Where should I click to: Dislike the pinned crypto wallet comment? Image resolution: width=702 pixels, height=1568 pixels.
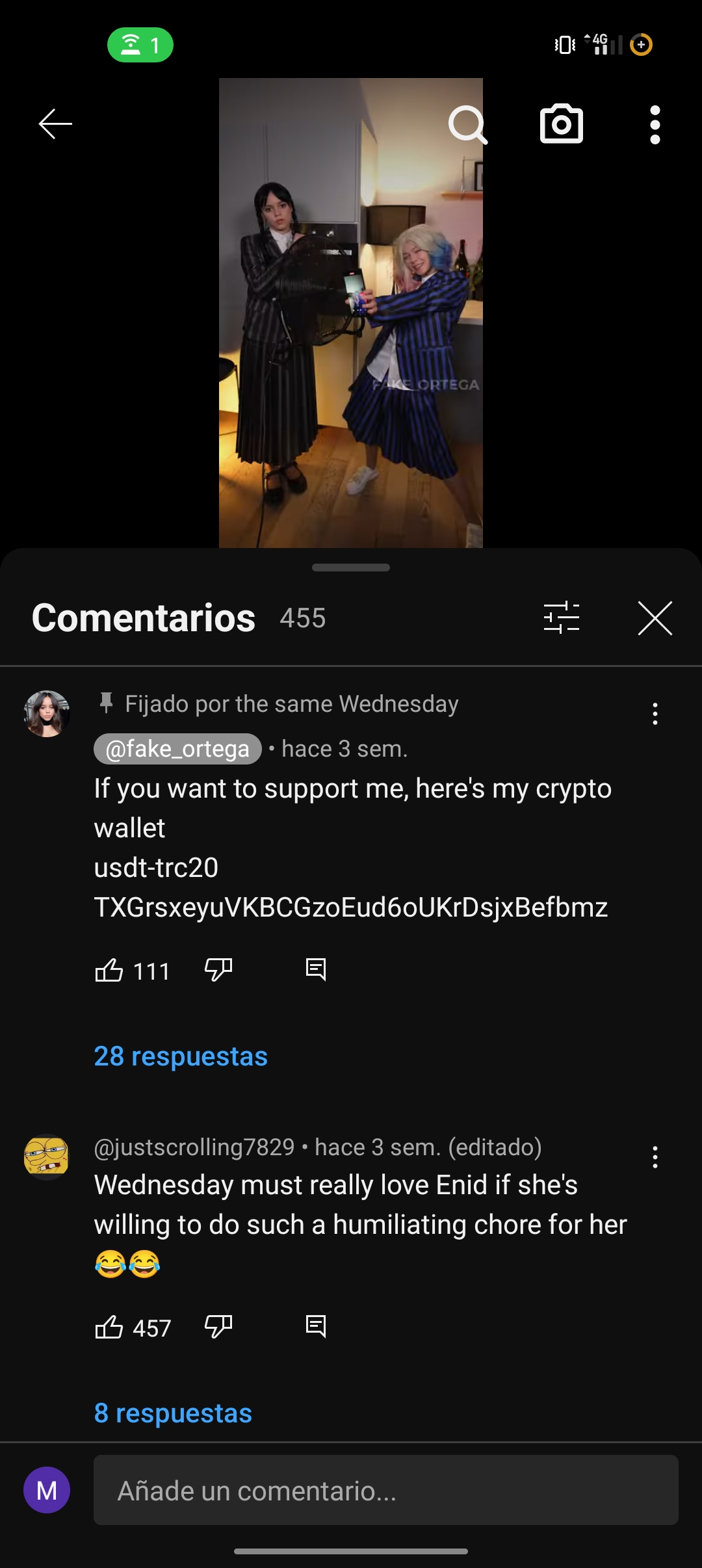click(218, 970)
